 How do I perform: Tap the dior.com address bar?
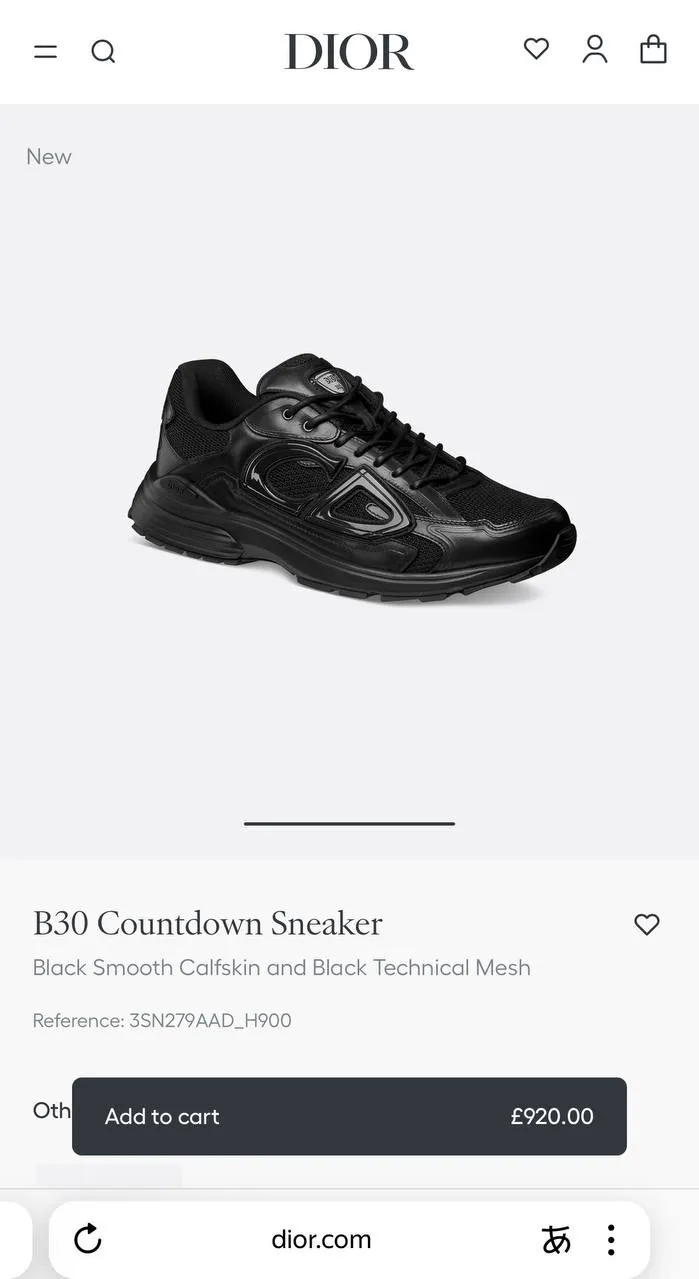[x=321, y=1240]
